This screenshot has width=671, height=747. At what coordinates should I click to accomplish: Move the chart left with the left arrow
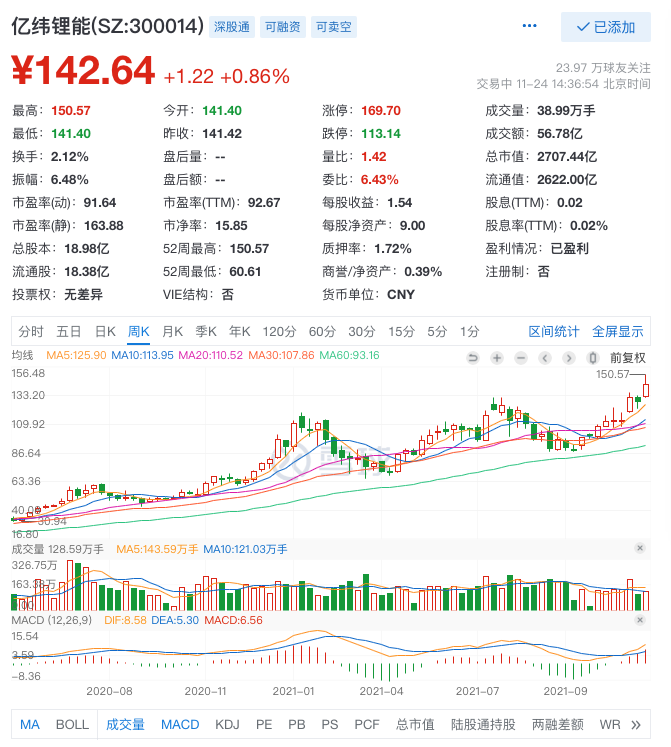[x=544, y=358]
